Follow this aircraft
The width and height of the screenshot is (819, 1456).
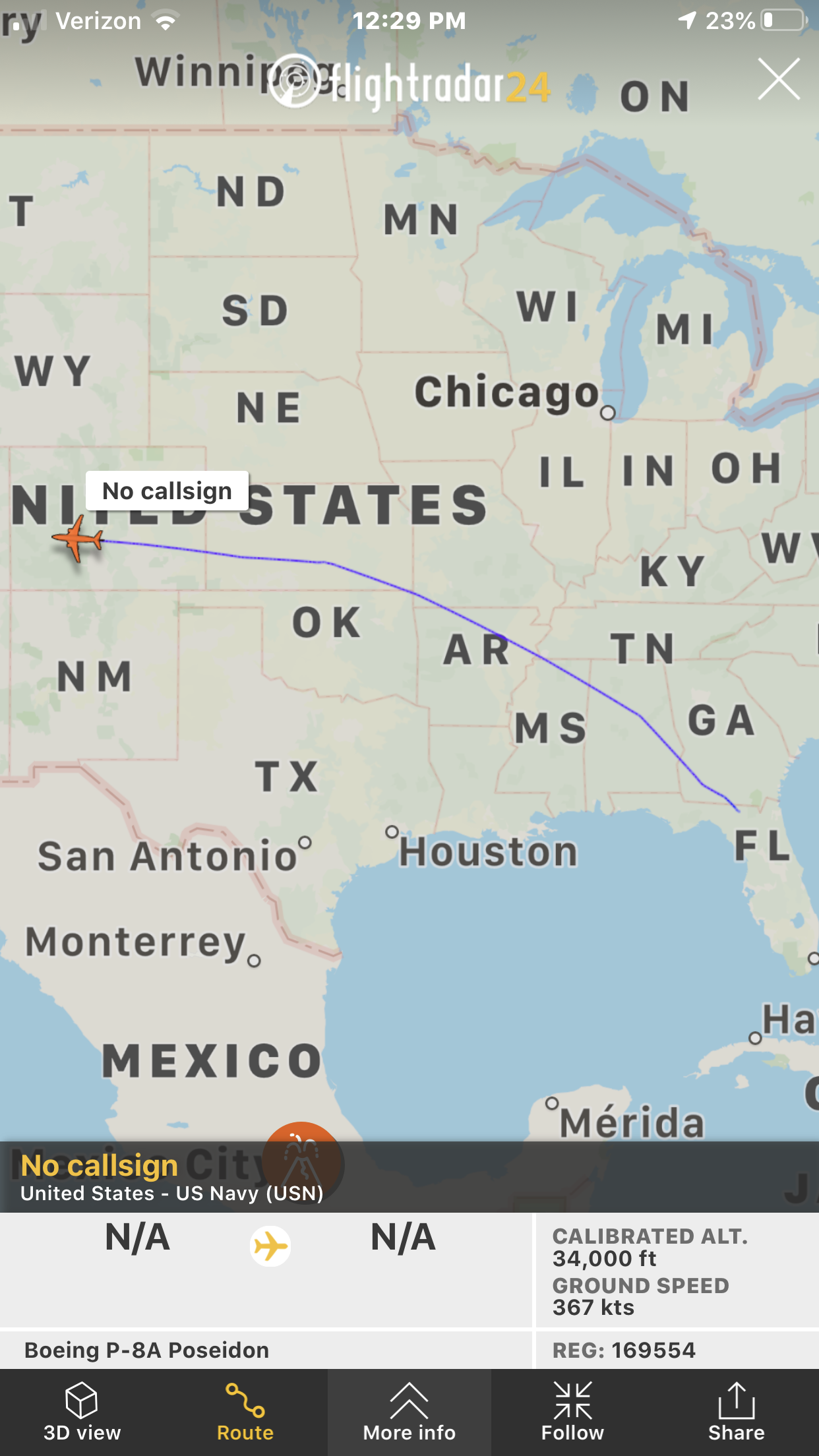click(572, 1412)
